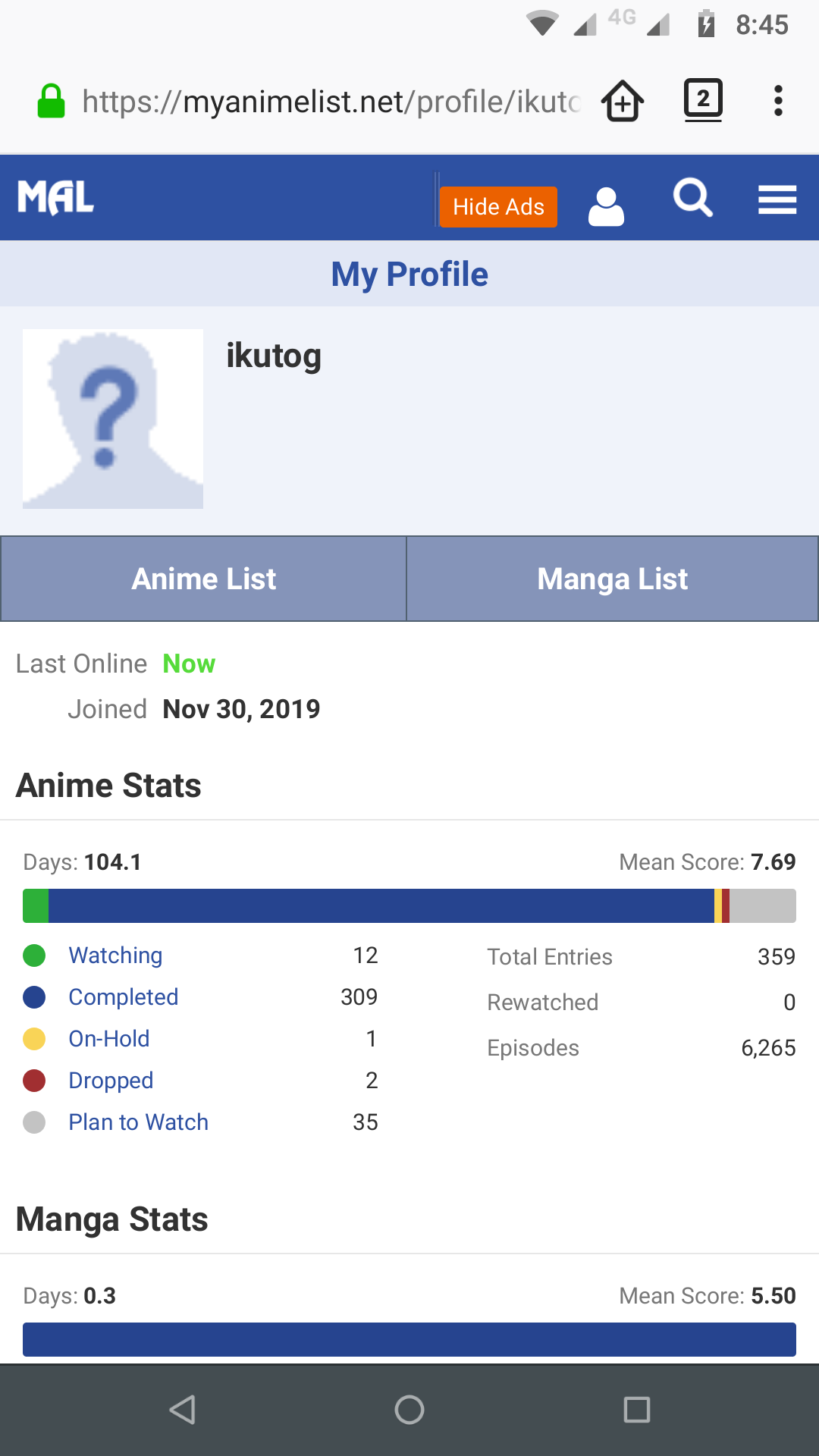Image resolution: width=819 pixels, height=1456 pixels.
Task: Open the browser tab switcher
Action: coord(703,100)
